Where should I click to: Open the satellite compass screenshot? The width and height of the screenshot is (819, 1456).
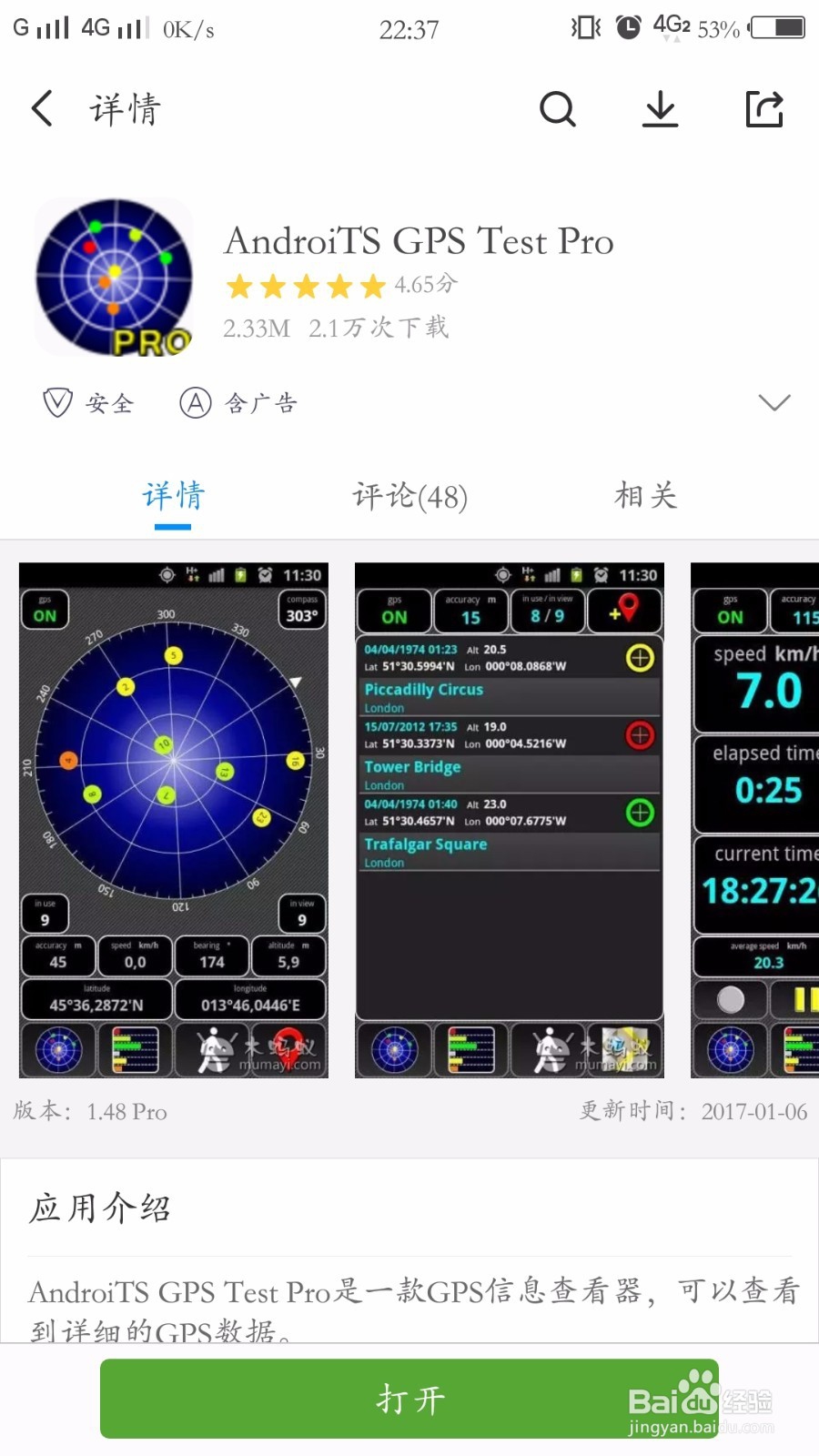pyautogui.click(x=174, y=820)
